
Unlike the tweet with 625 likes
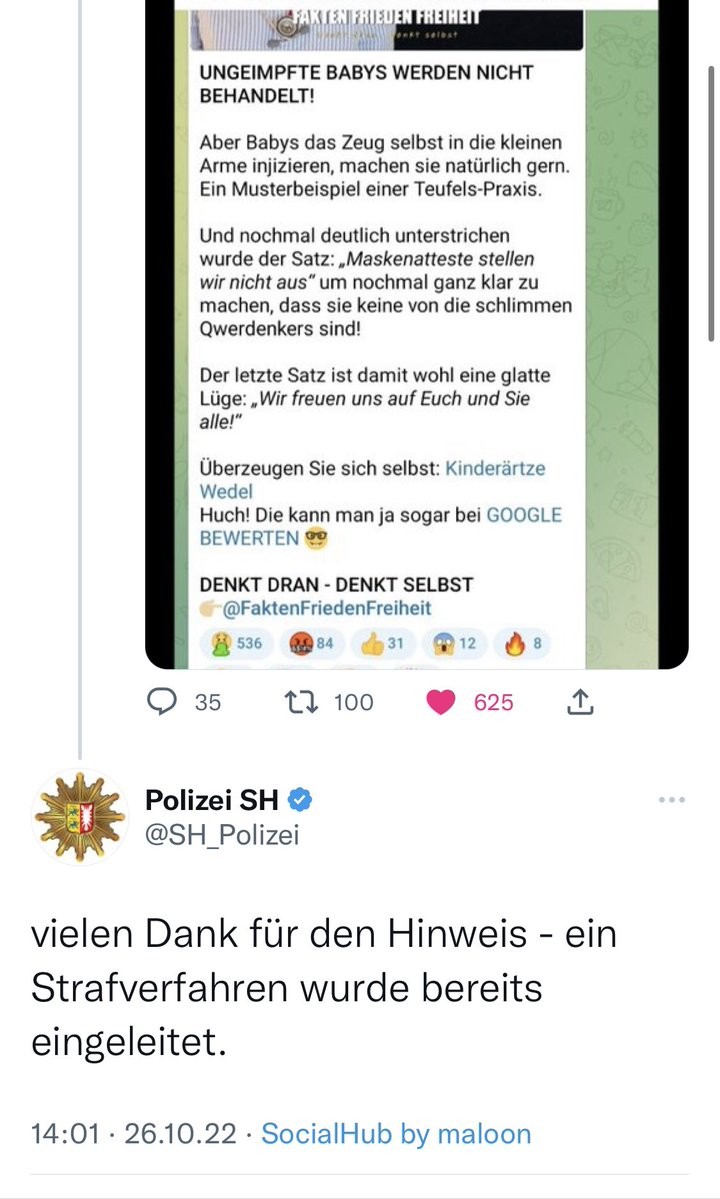[441, 703]
